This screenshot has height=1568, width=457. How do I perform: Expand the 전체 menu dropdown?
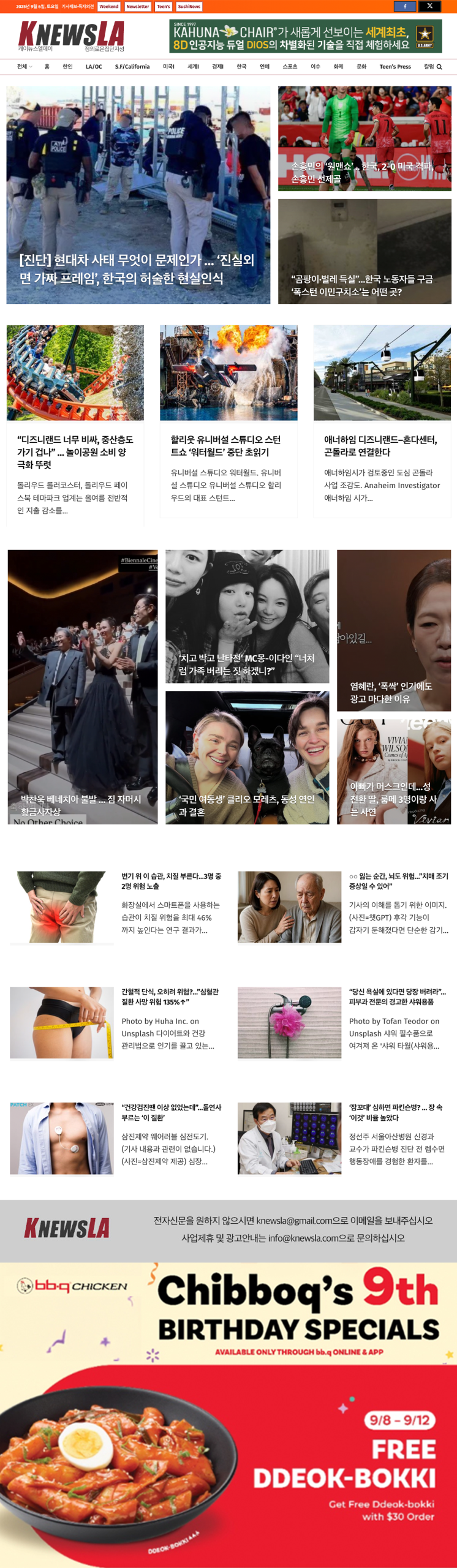[25, 67]
